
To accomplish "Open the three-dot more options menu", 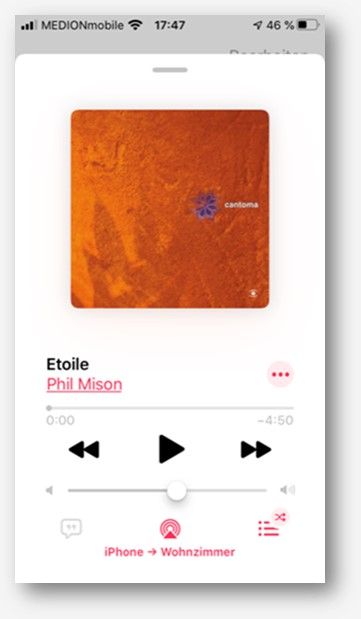I will click(x=280, y=374).
